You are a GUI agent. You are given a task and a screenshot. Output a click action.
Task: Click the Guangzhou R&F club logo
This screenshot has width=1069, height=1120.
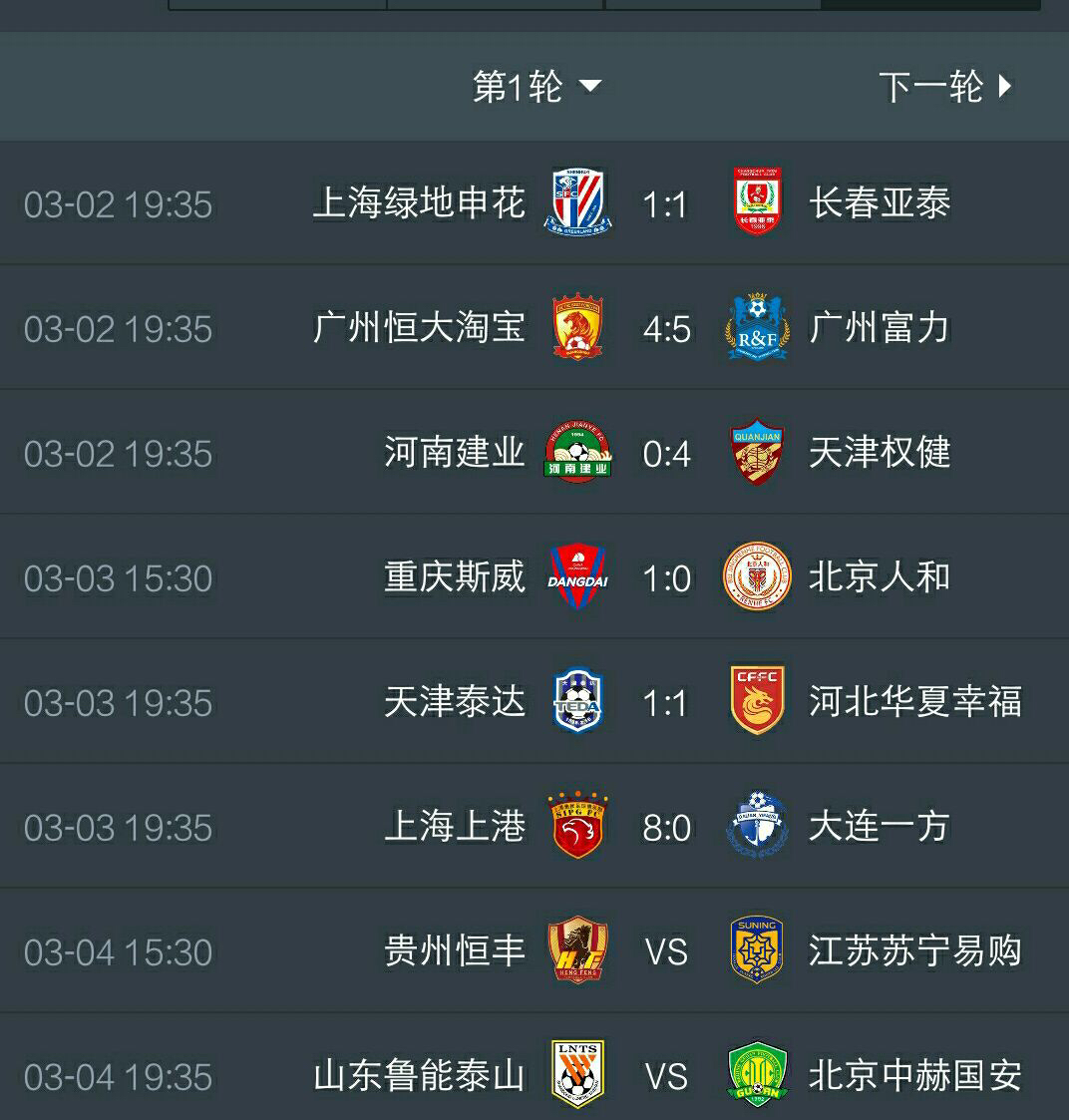756,327
